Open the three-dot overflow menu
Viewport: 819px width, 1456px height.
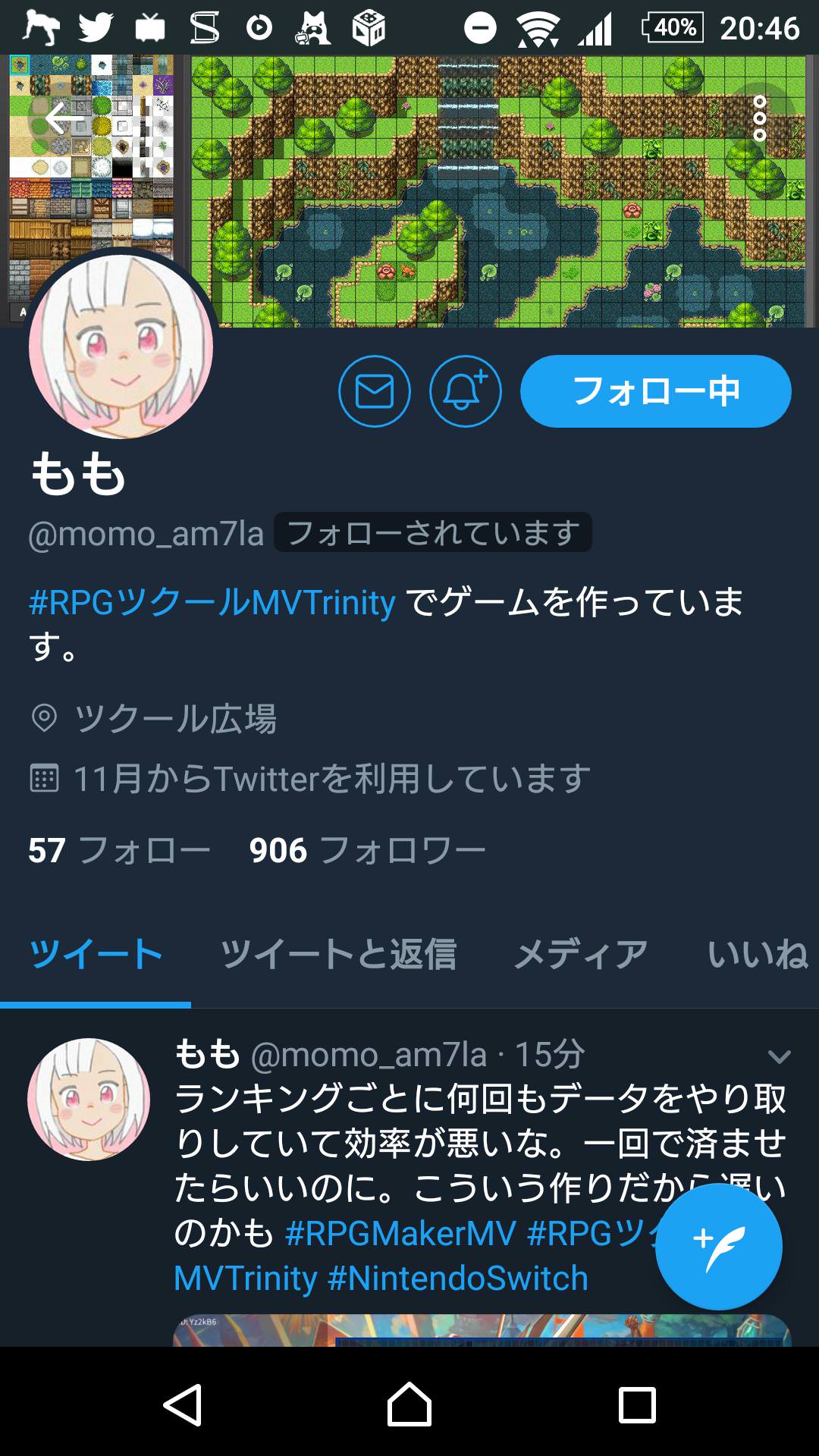click(x=760, y=118)
